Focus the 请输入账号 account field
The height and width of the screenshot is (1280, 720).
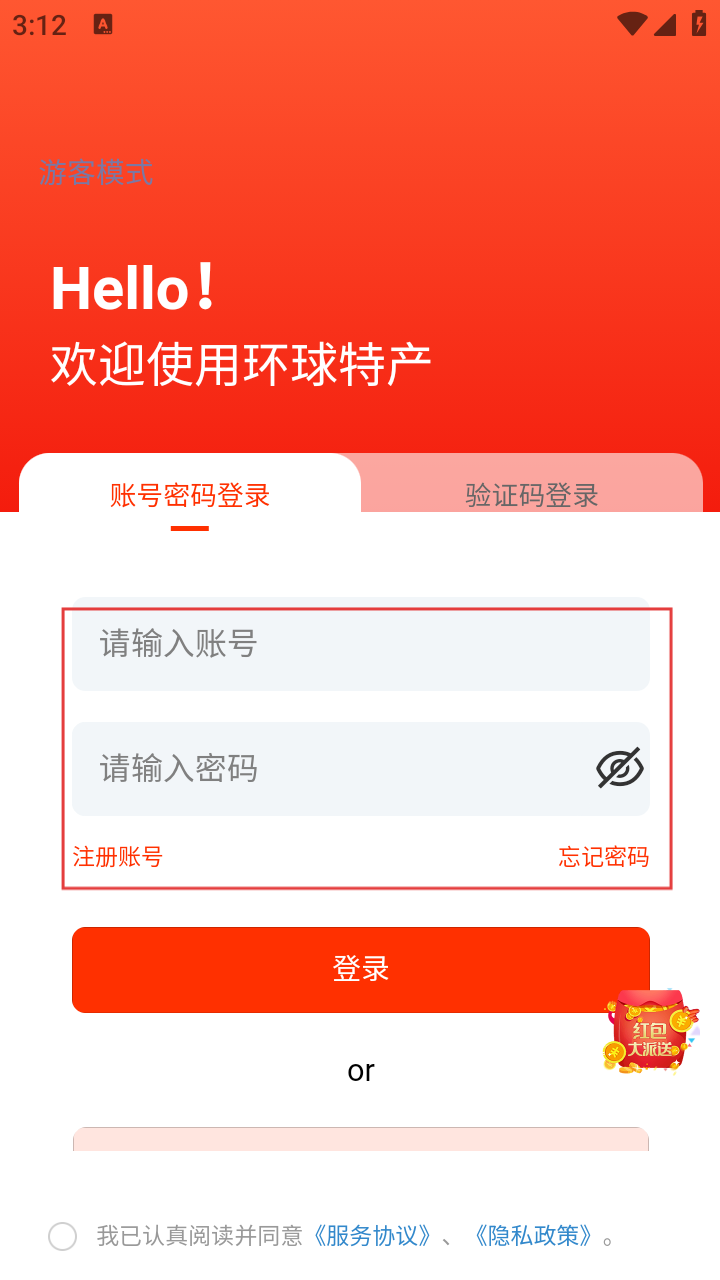[x=360, y=644]
